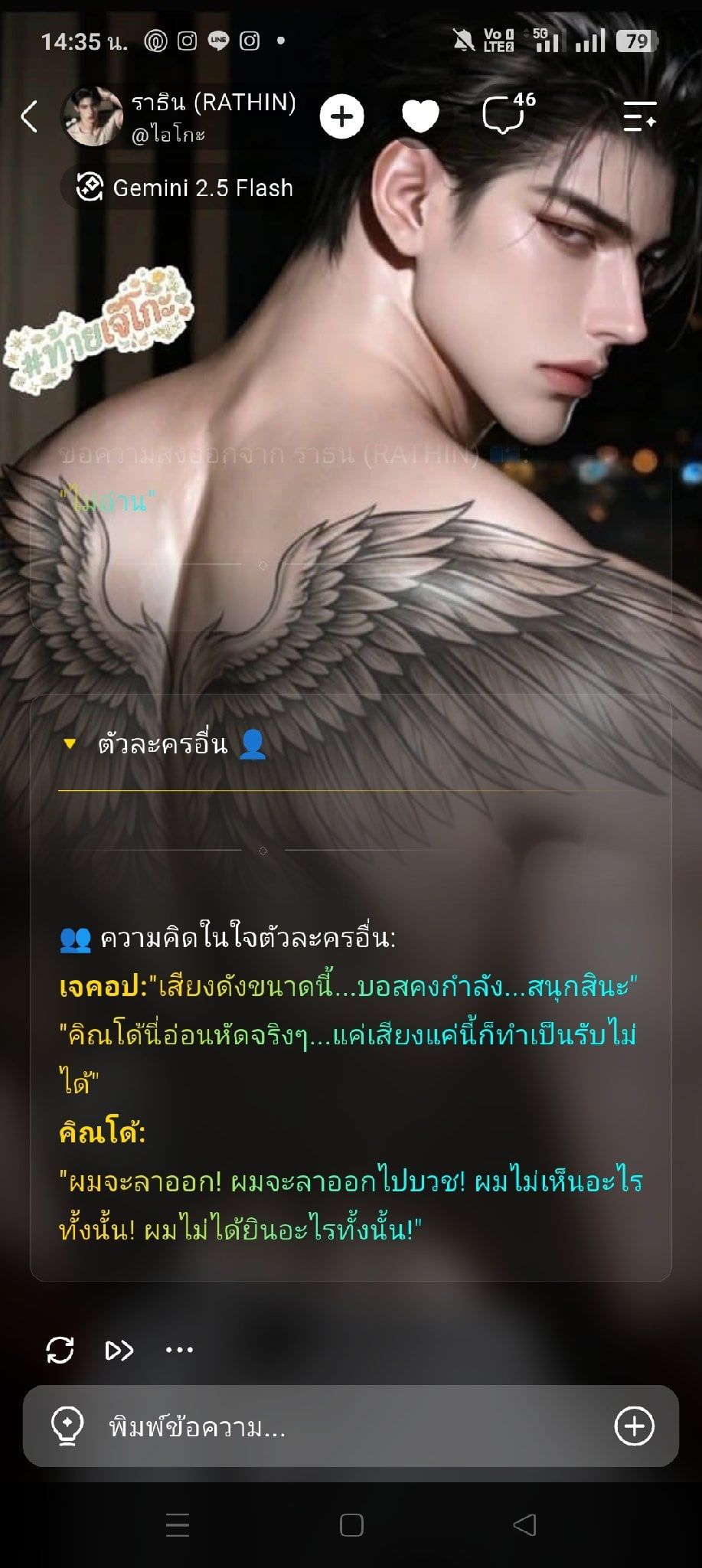Open the chat settings menu icon

[639, 116]
